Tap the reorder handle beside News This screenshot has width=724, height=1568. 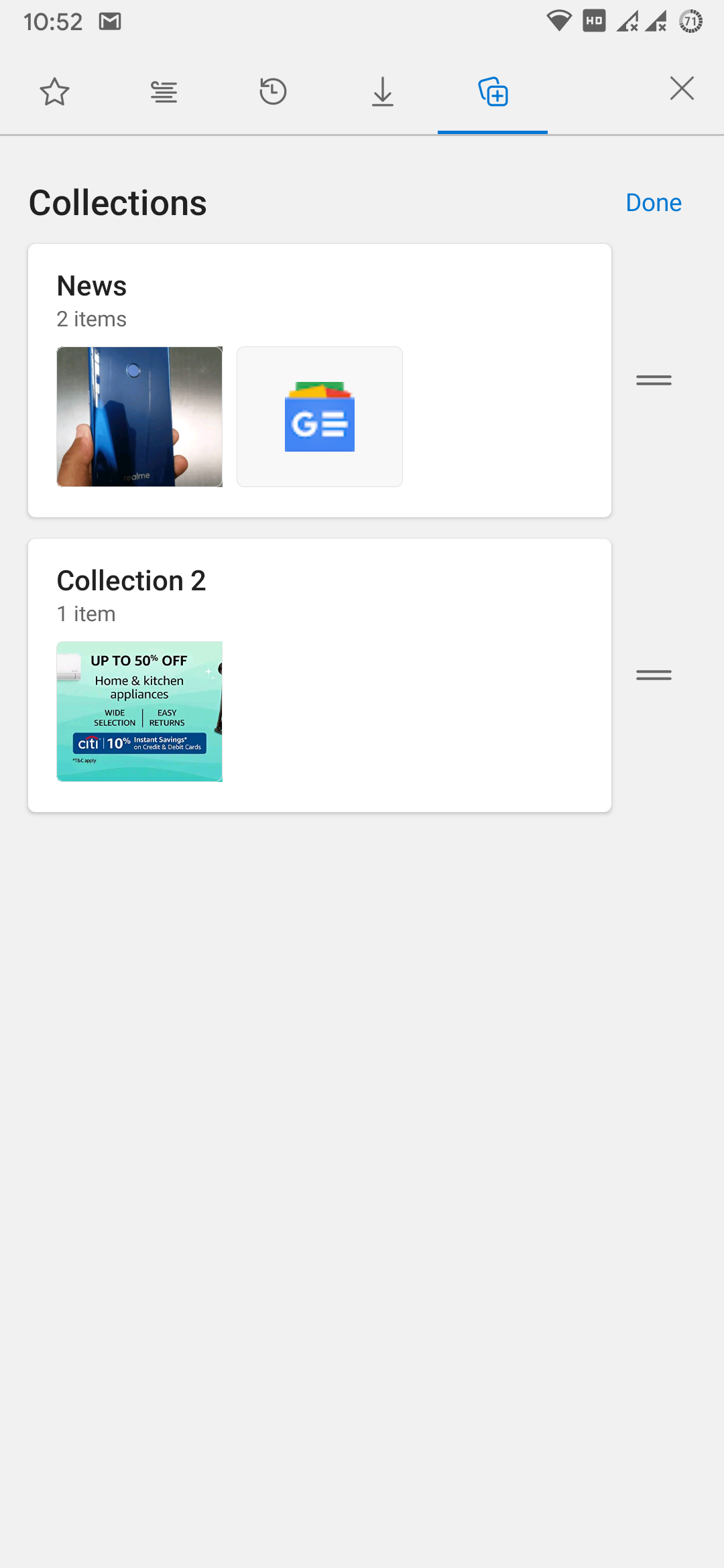(x=654, y=381)
